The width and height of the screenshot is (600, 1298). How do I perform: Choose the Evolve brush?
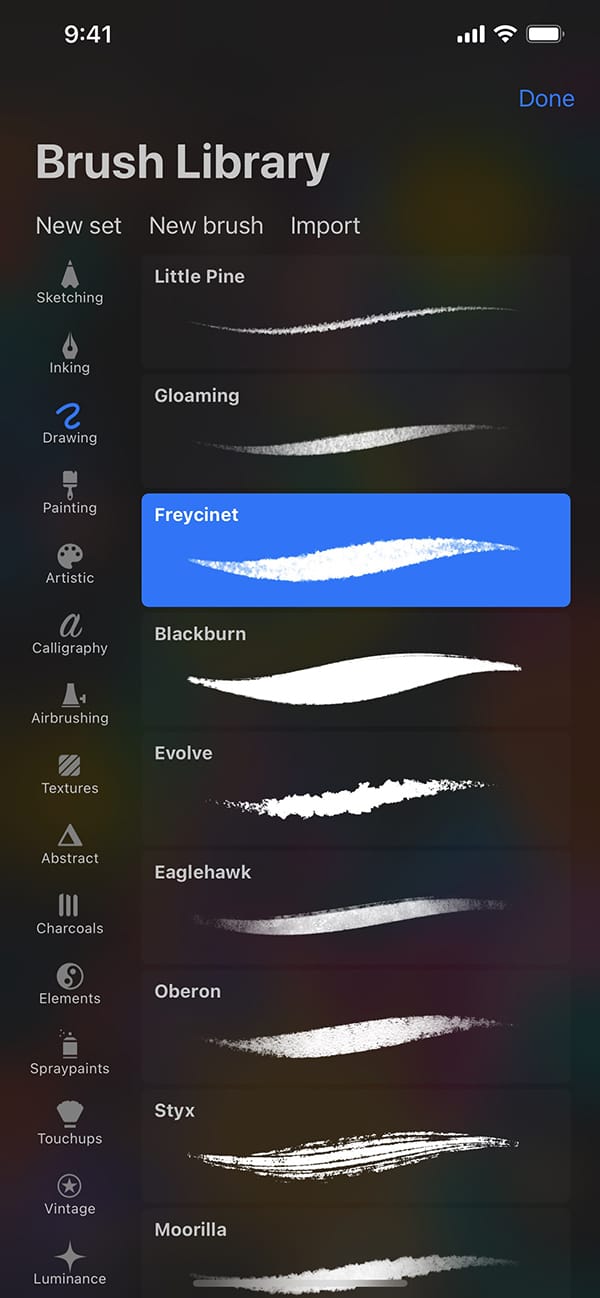pos(356,788)
